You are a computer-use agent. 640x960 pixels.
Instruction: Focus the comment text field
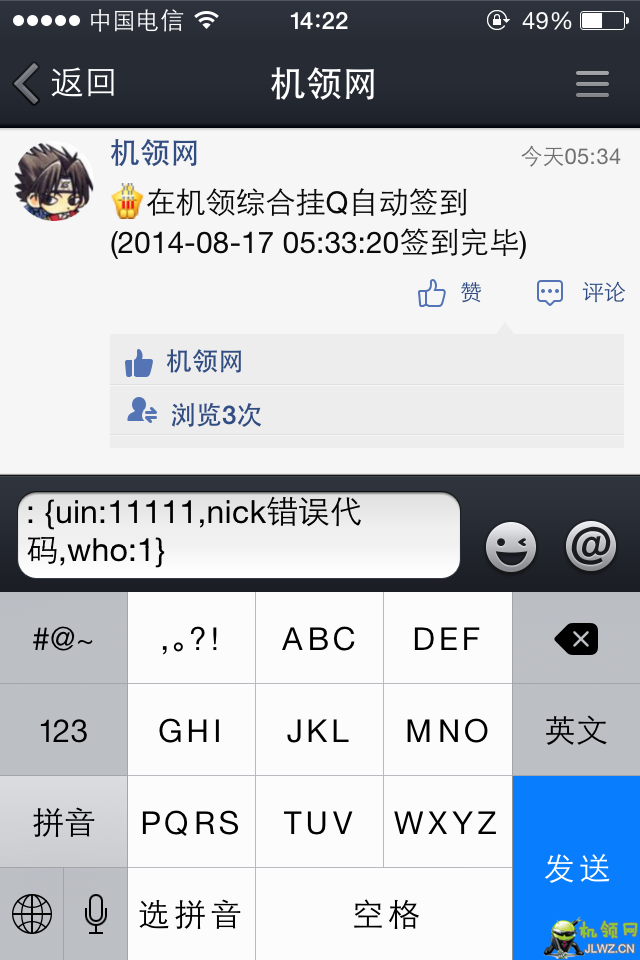coord(238,535)
